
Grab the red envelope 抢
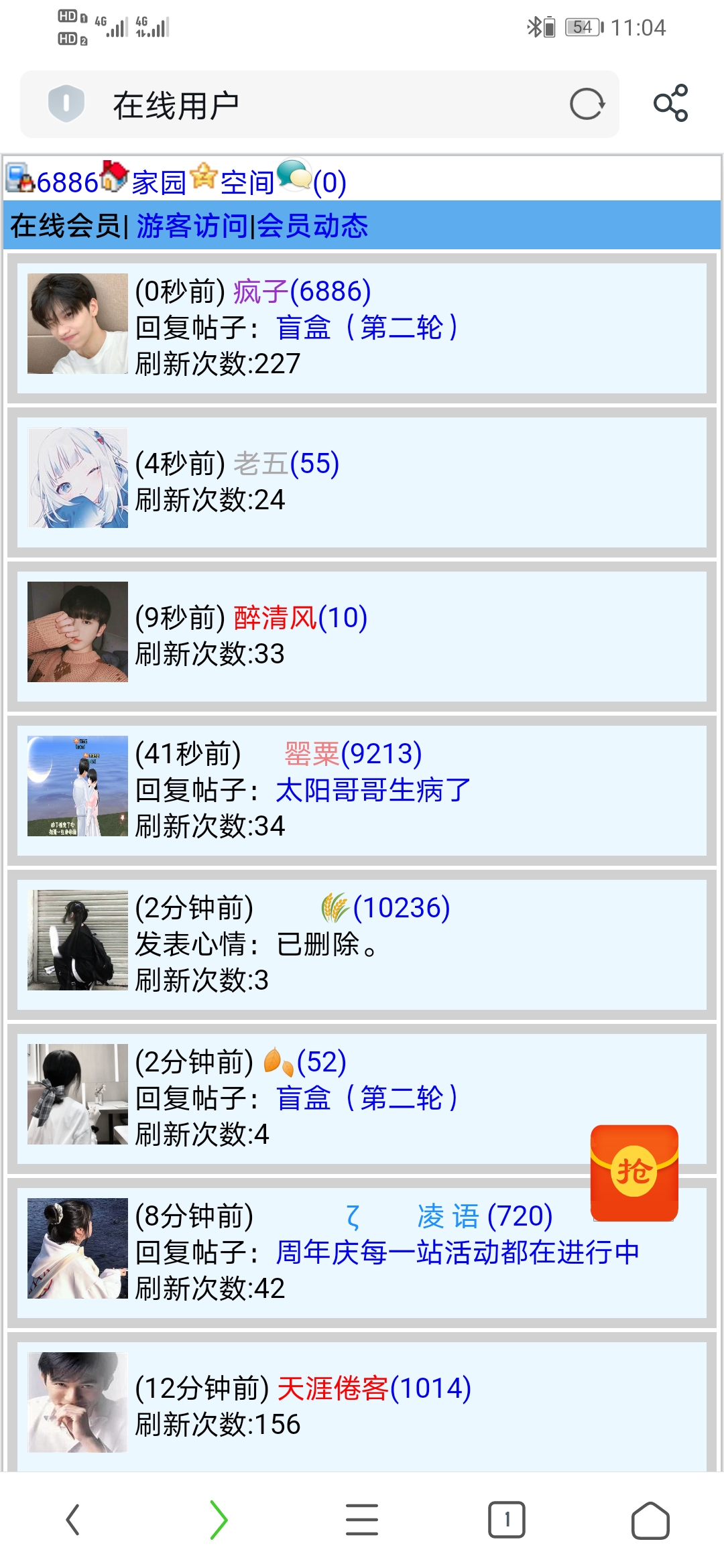633,1172
